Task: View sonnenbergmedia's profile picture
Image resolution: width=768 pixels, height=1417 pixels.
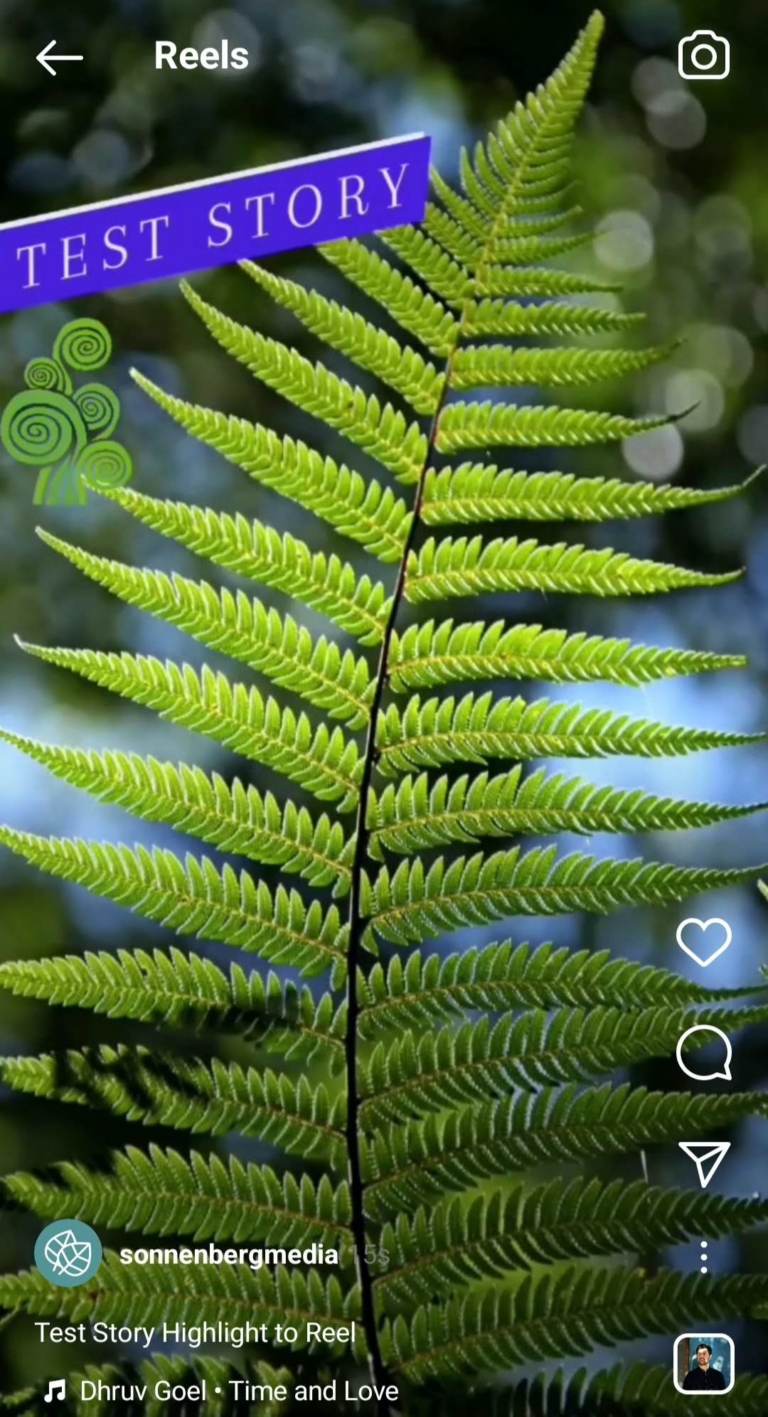Action: point(68,1254)
